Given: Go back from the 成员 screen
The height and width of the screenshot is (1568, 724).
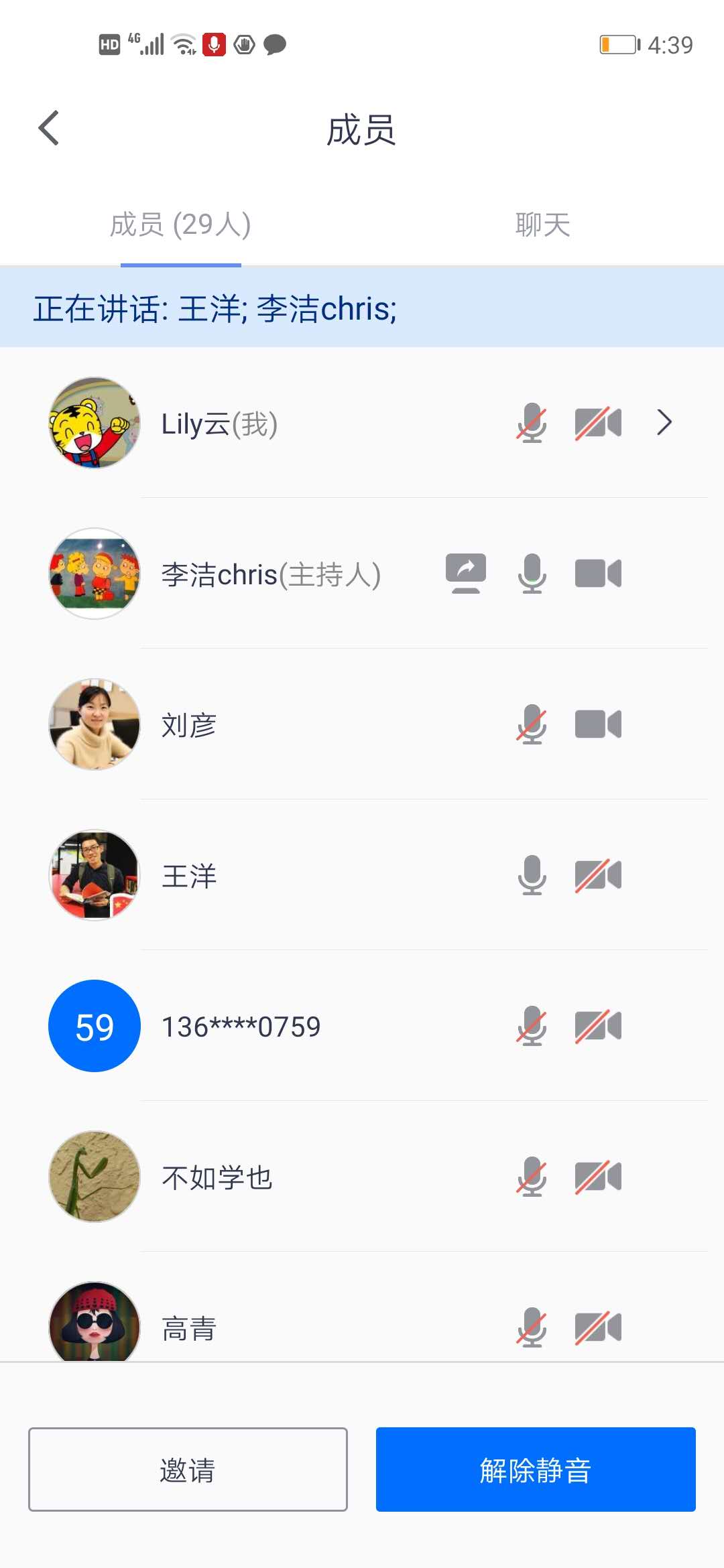Looking at the screenshot, I should 49,128.
